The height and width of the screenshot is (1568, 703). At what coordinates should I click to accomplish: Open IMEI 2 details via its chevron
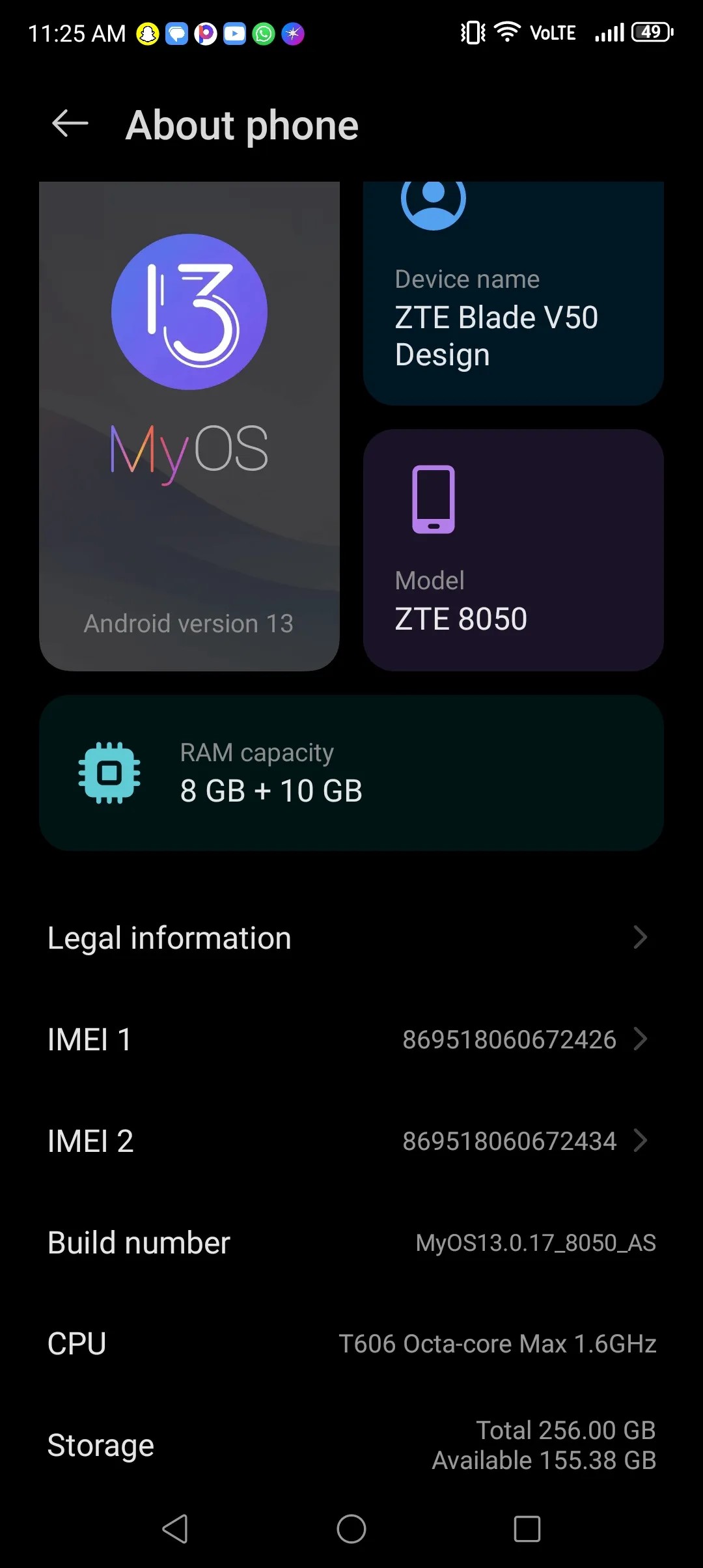(641, 1141)
